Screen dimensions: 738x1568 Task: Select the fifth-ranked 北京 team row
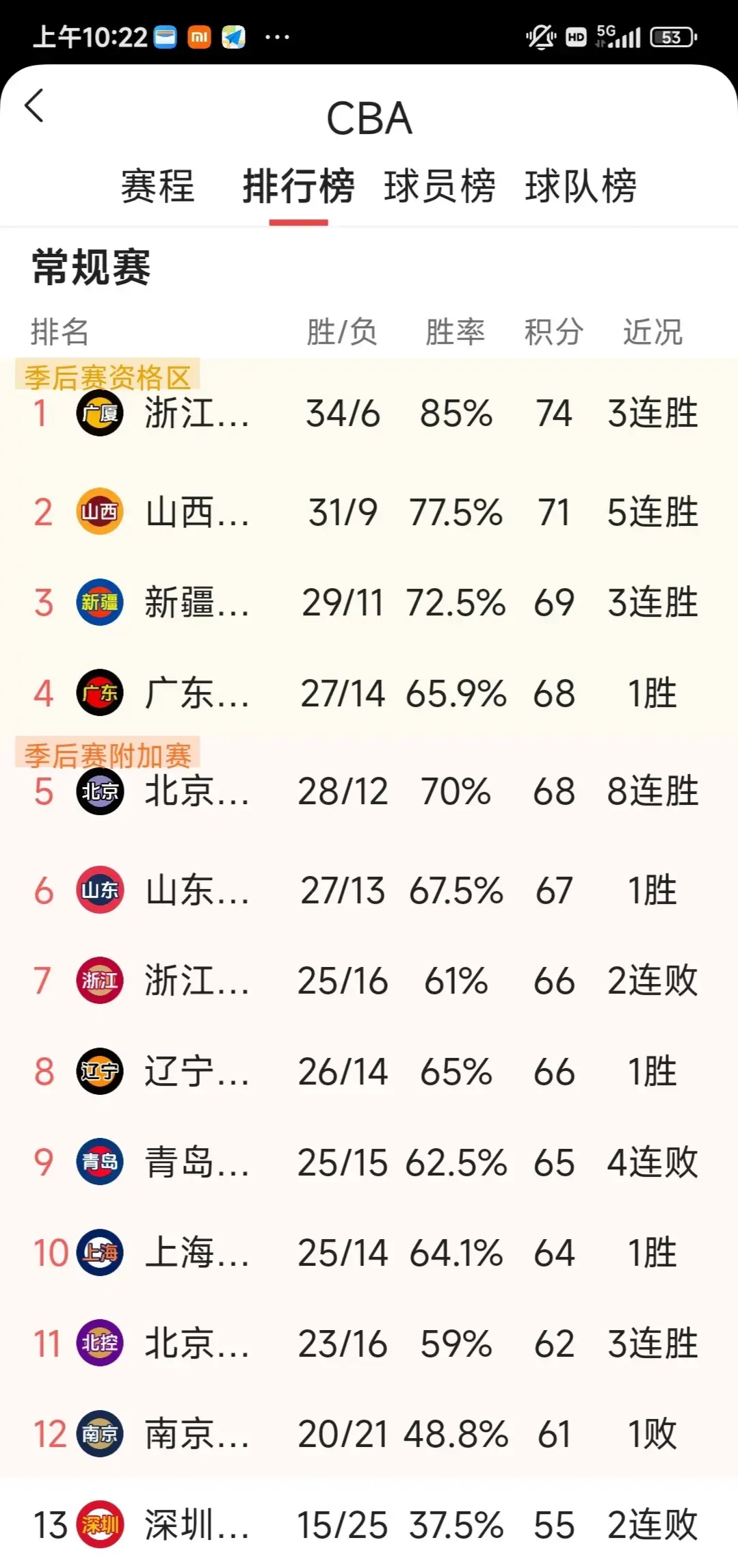(x=197, y=791)
